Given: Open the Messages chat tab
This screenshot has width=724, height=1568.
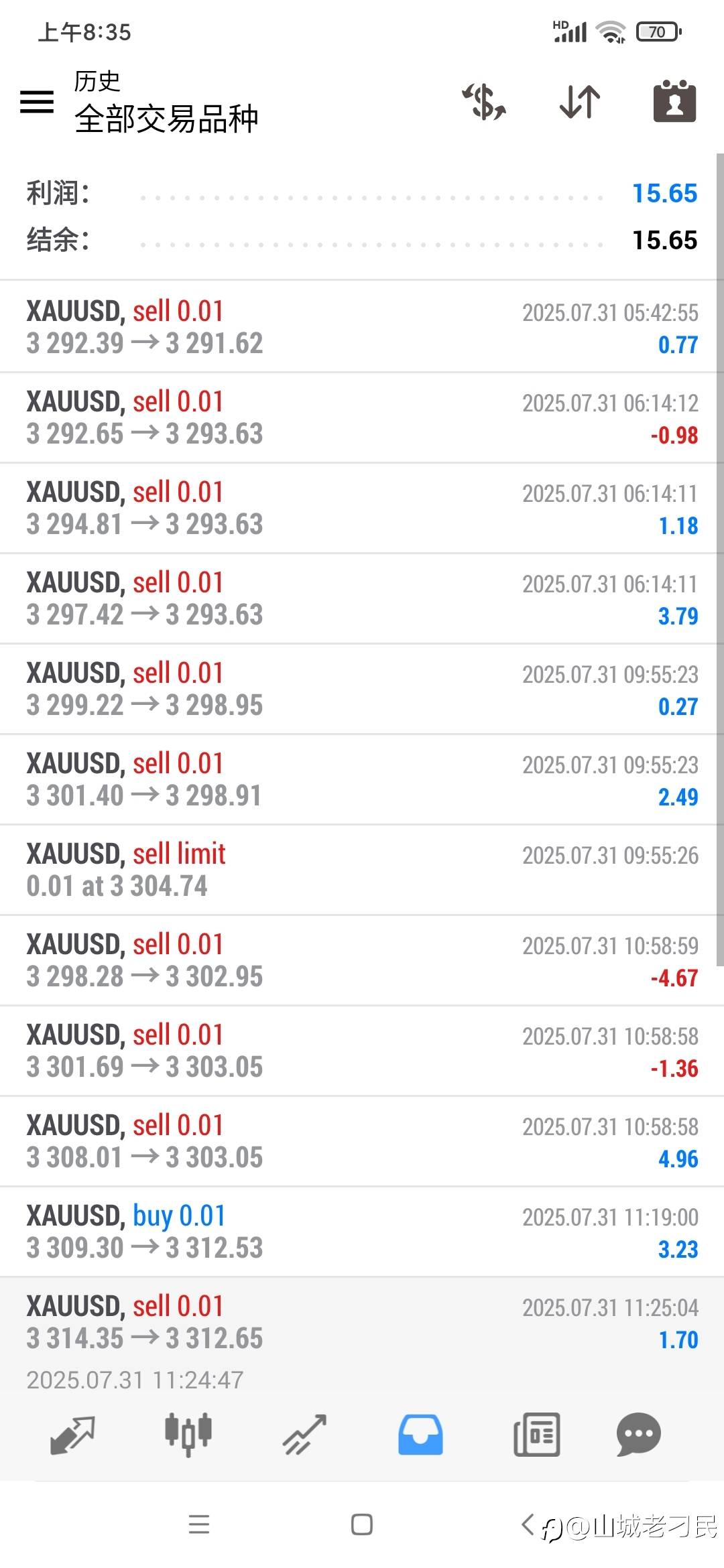Looking at the screenshot, I should [x=639, y=1435].
